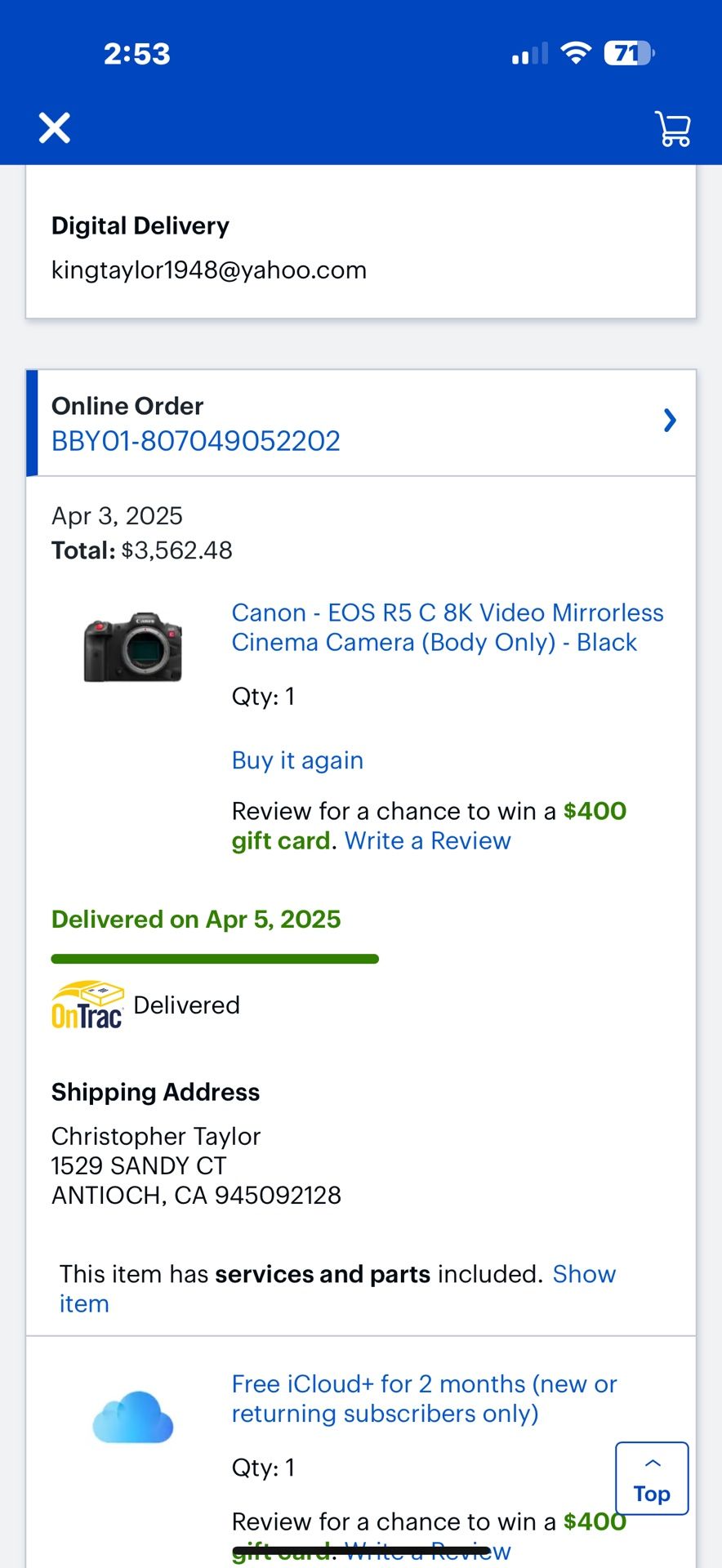This screenshot has width=722, height=1568.
Task: Tap the blue iCloud cloud icon
Action: click(132, 1417)
